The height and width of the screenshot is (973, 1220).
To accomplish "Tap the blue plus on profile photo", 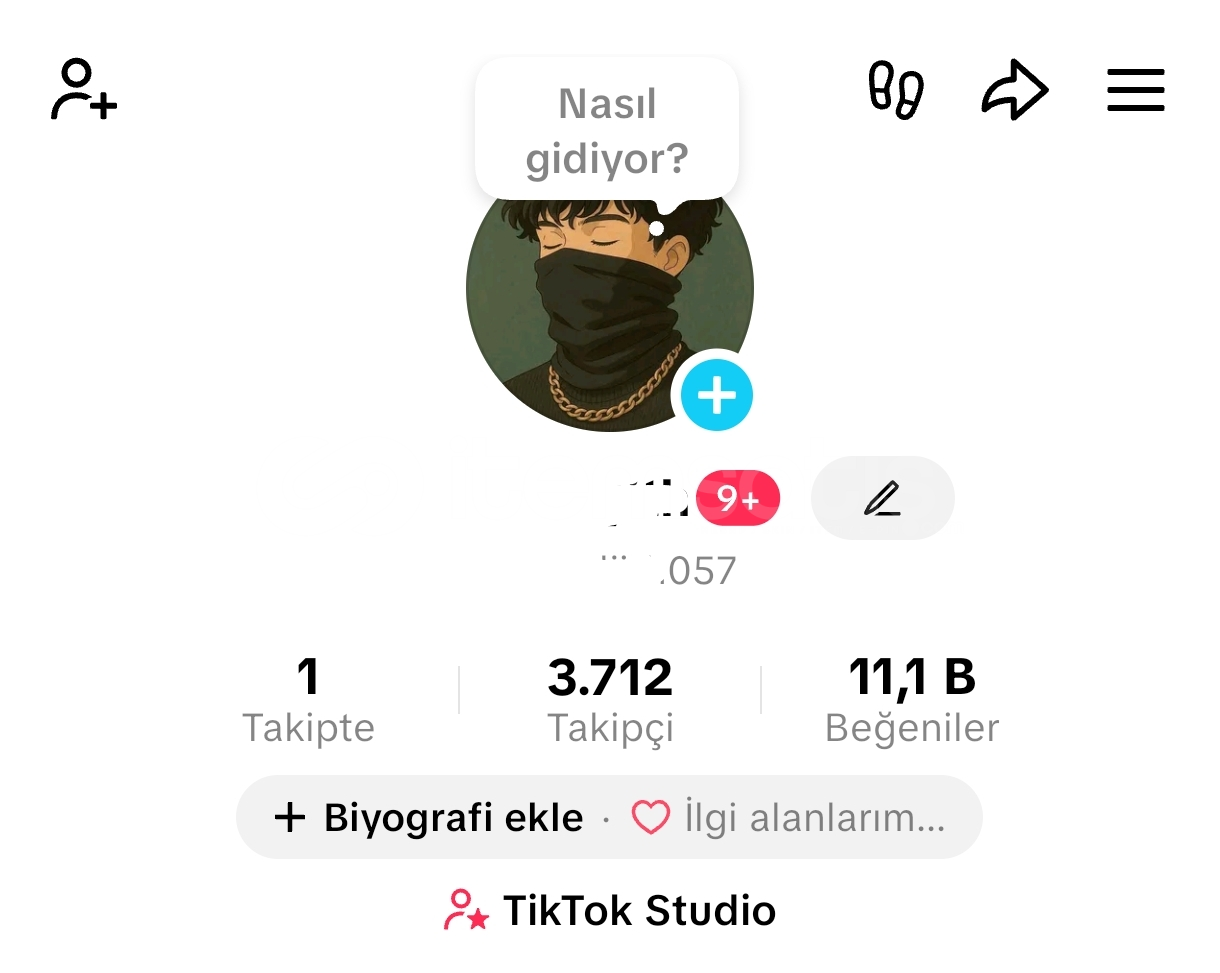I will pyautogui.click(x=716, y=396).
